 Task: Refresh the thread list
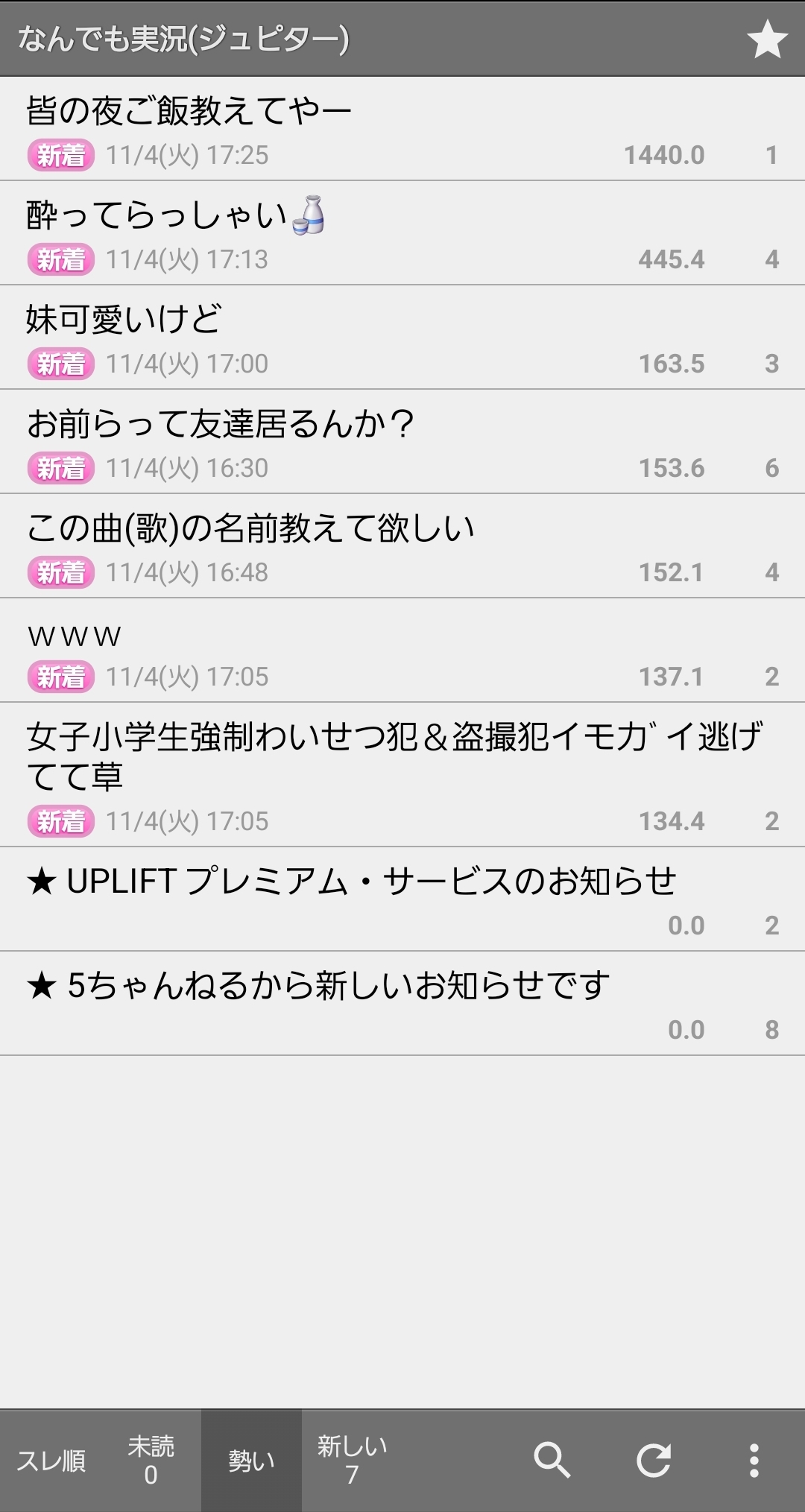pos(654,1459)
